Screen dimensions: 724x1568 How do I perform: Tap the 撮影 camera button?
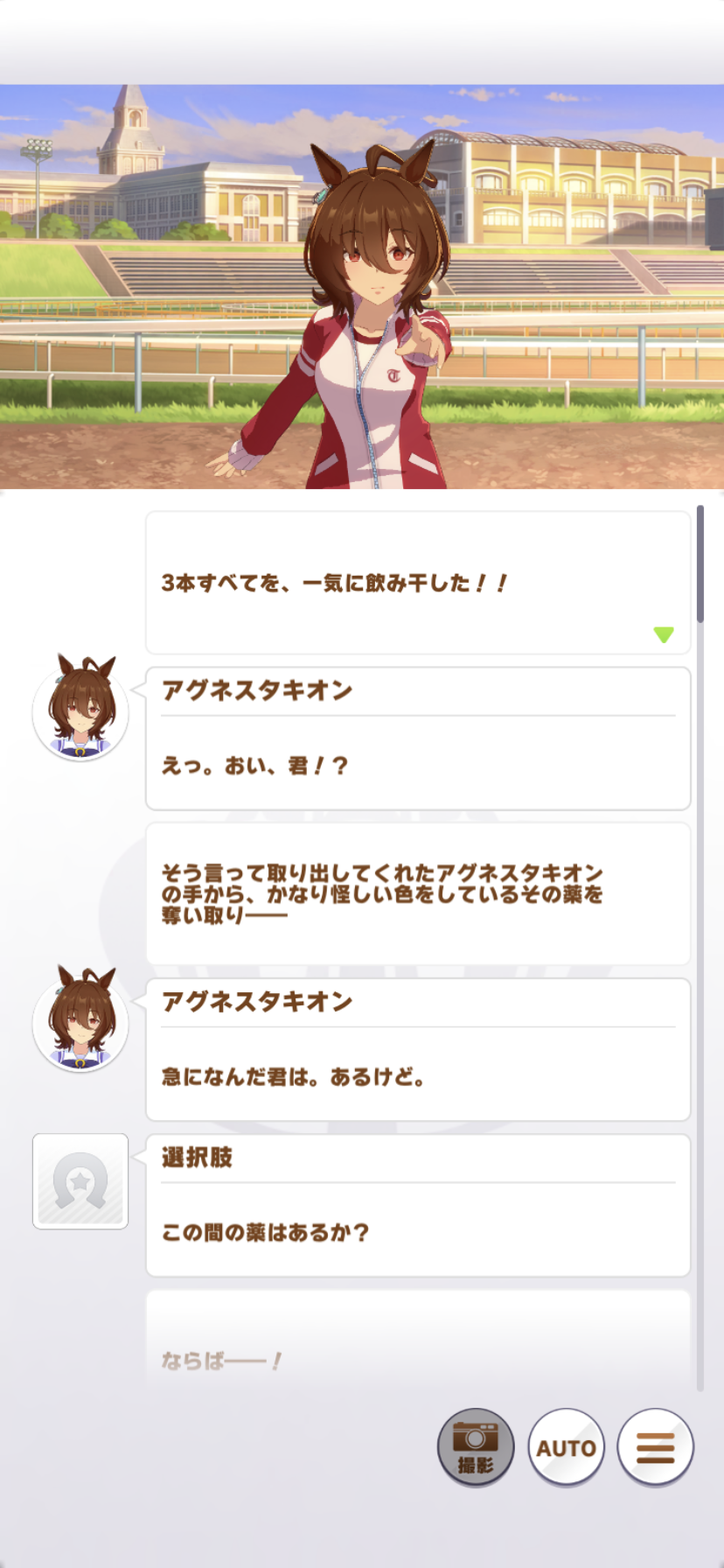coord(476,1446)
